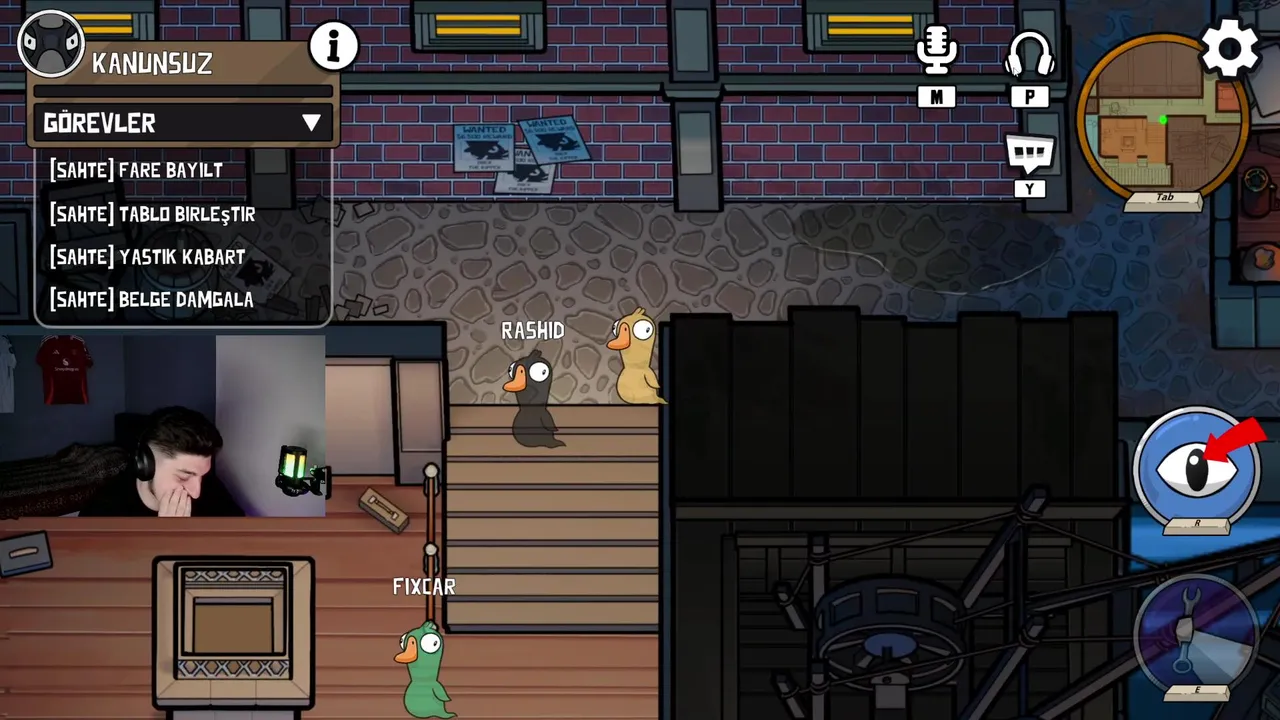
Task: Open the text chat bubble
Action: pyautogui.click(x=1030, y=155)
